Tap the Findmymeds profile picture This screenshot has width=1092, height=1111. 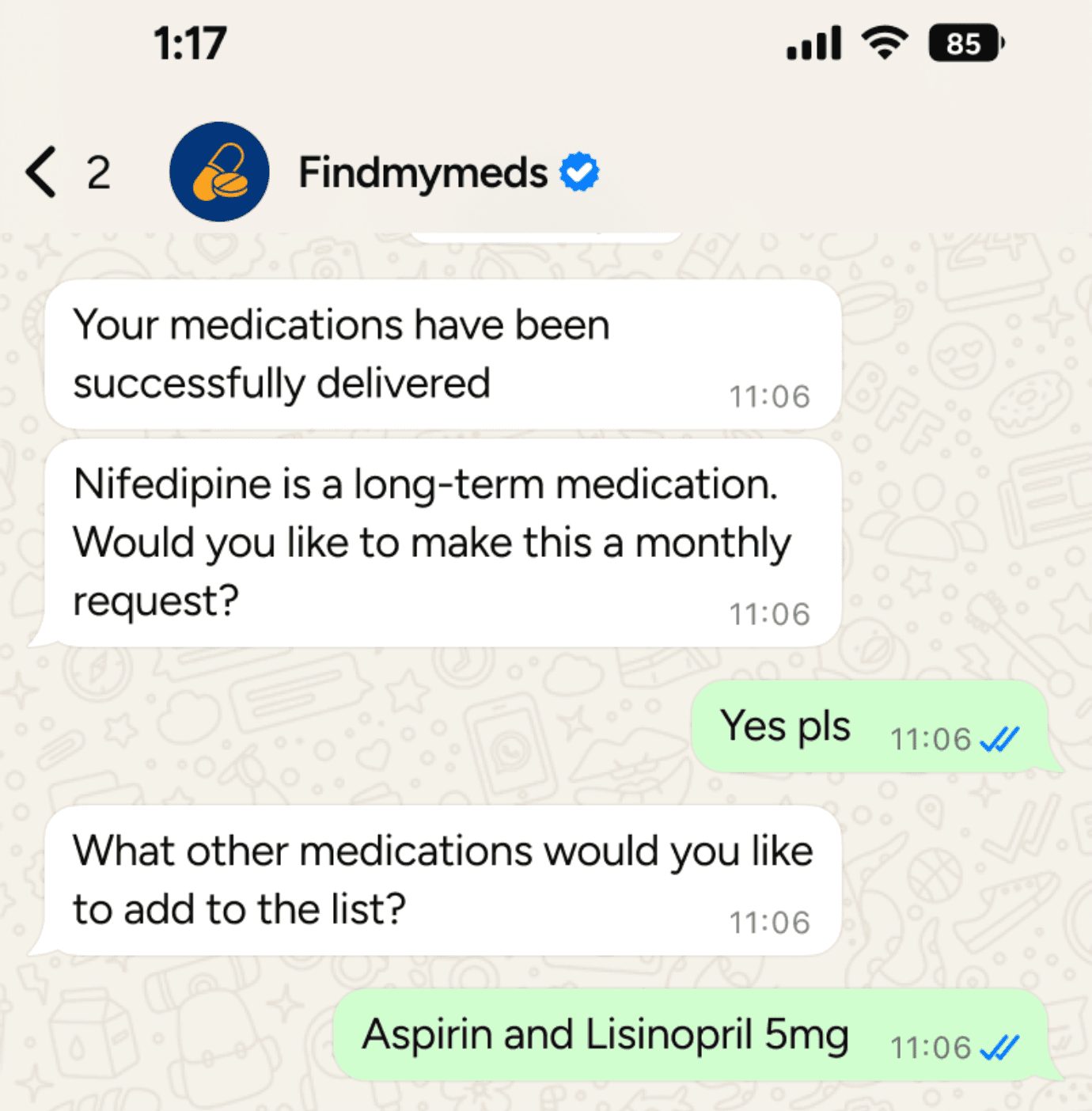[219, 172]
